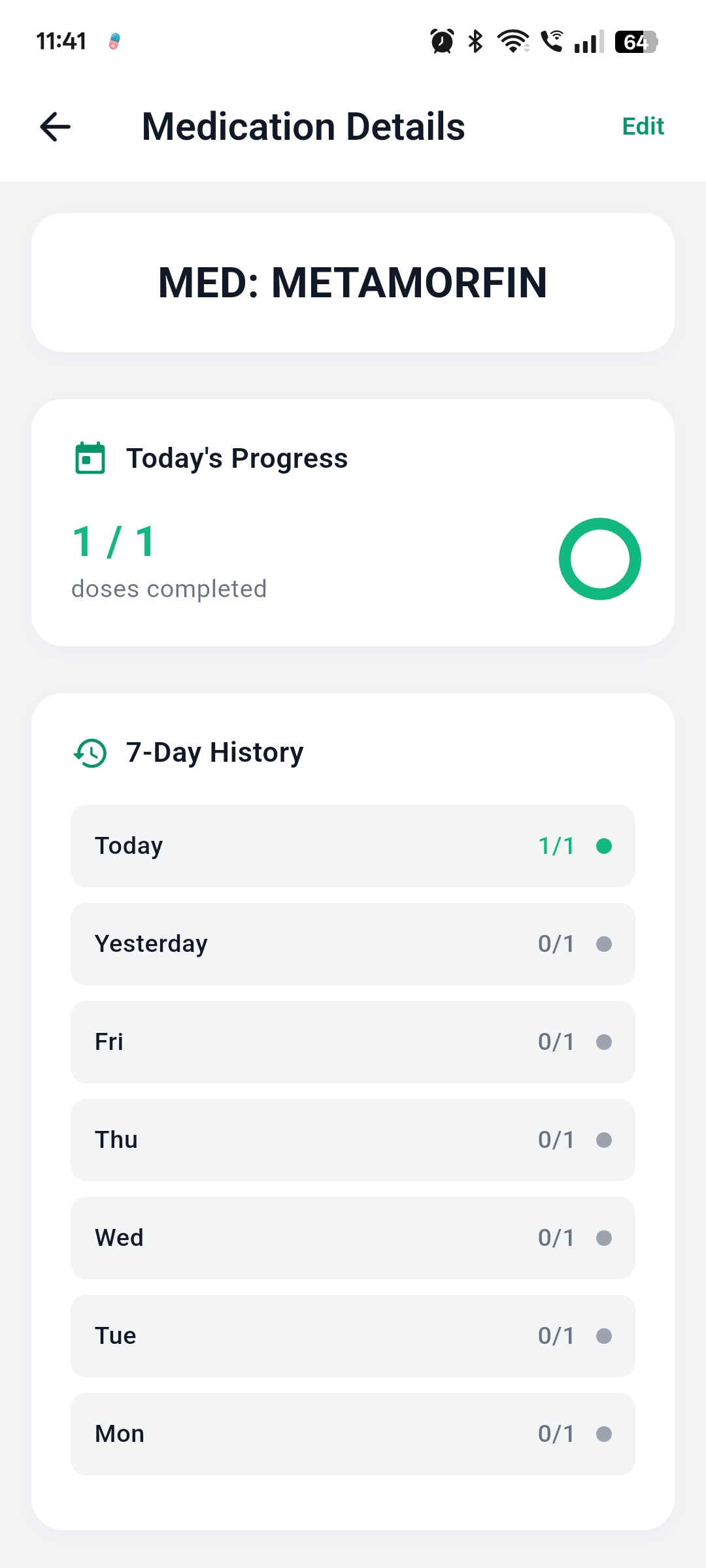Screen dimensions: 706x1568
Task: Tap the alarm clock icon in the status bar
Action: click(440, 41)
